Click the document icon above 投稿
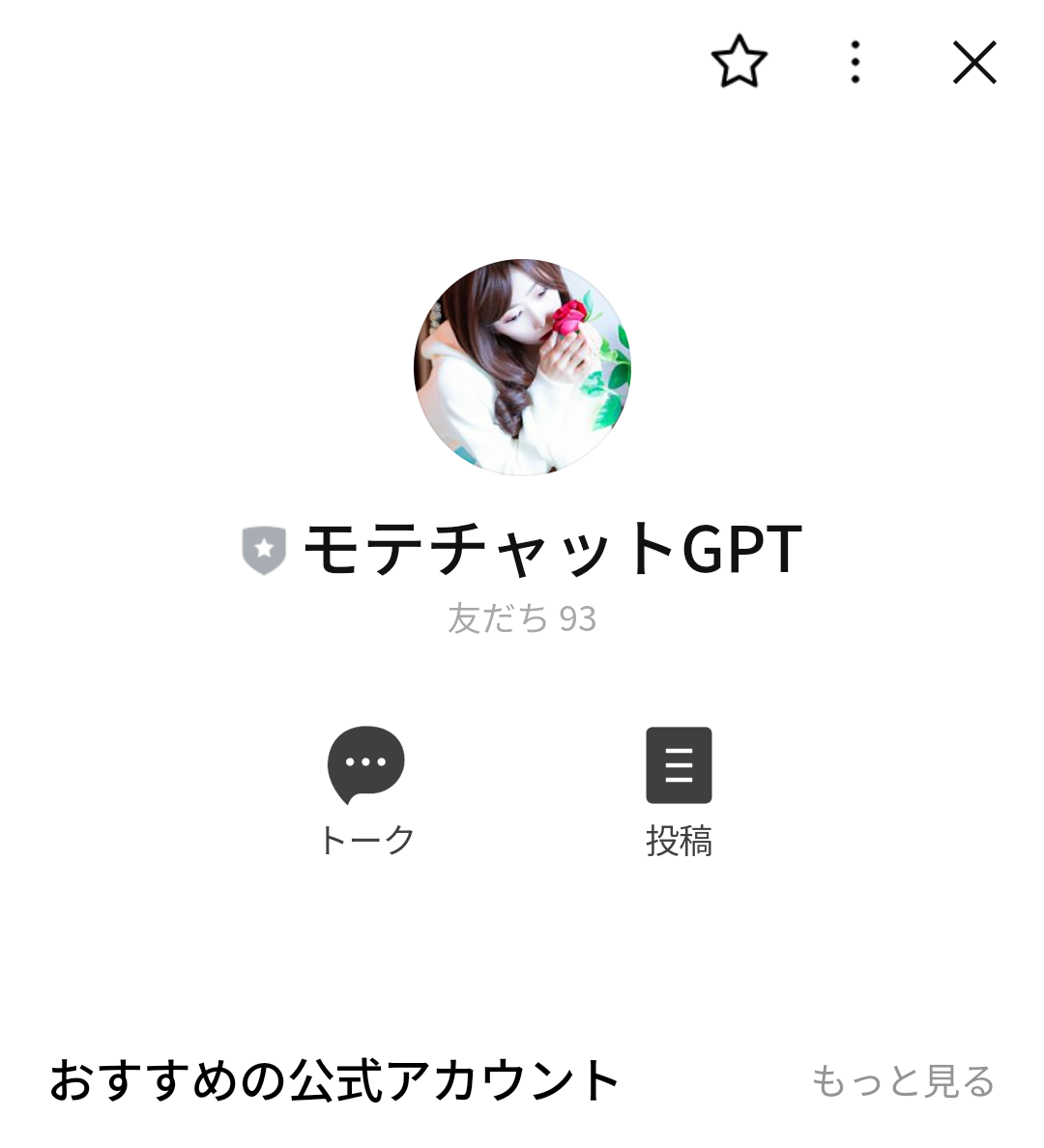This screenshot has width=1044, height=1148. pos(679,764)
